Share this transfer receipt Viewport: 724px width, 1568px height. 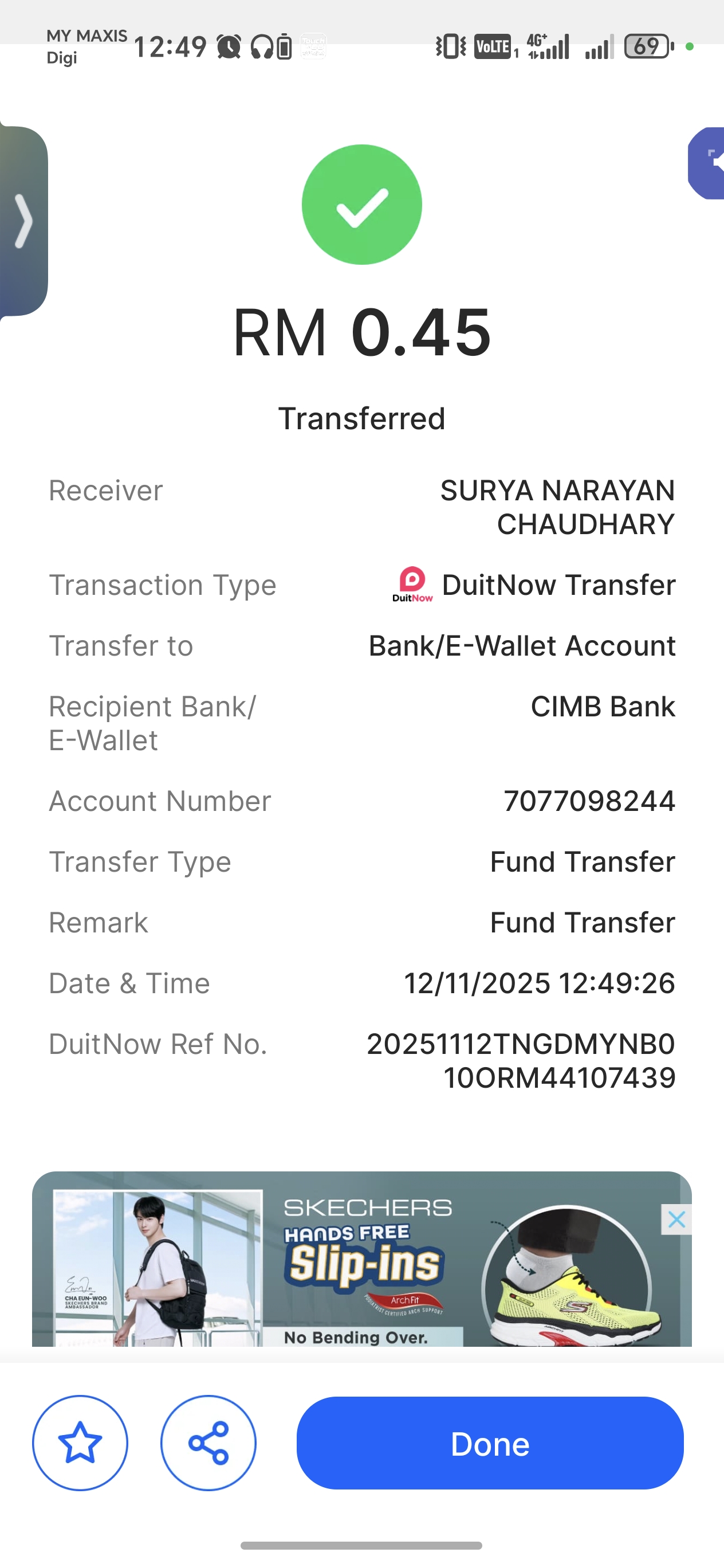(x=208, y=1442)
